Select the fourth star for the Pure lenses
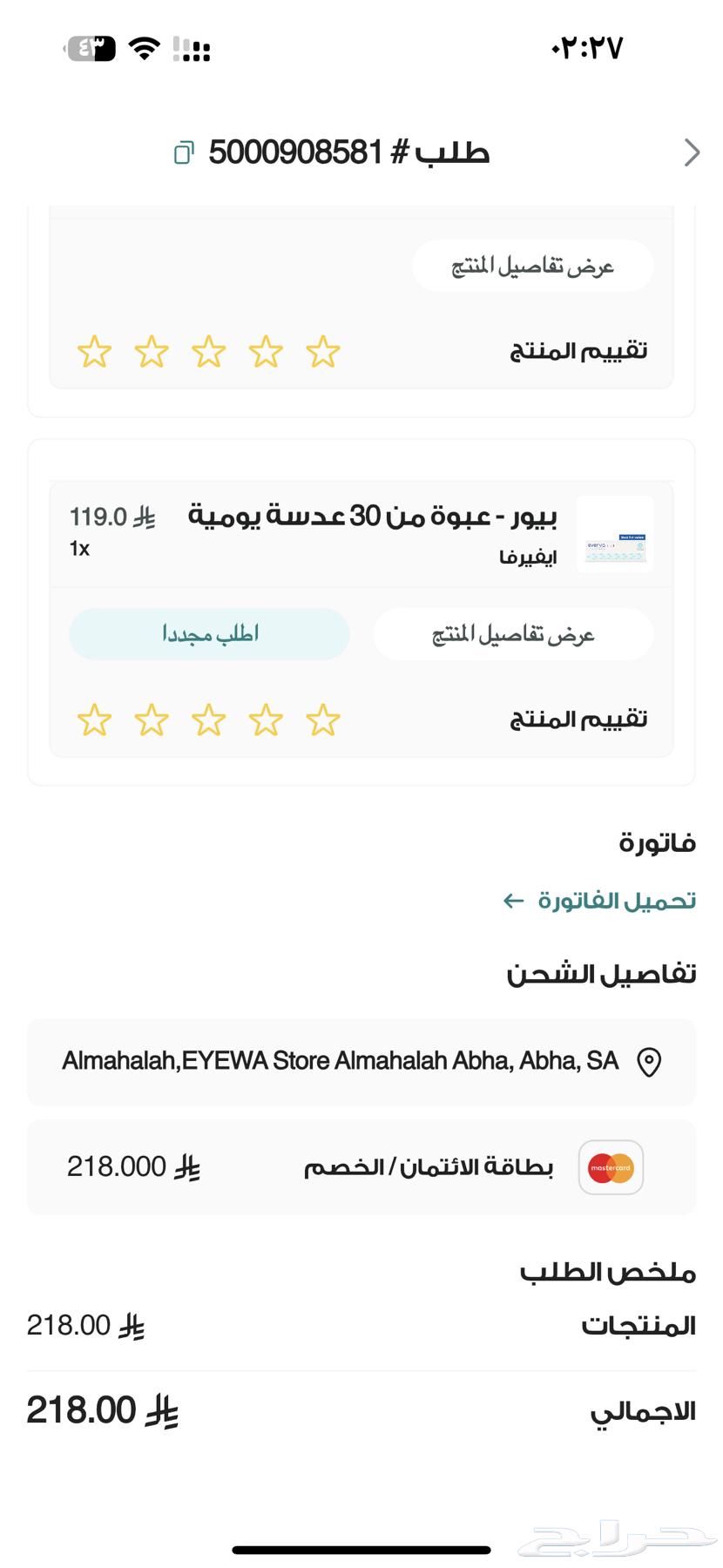Screen dimensions: 723x1568 pyautogui.click(x=152, y=720)
